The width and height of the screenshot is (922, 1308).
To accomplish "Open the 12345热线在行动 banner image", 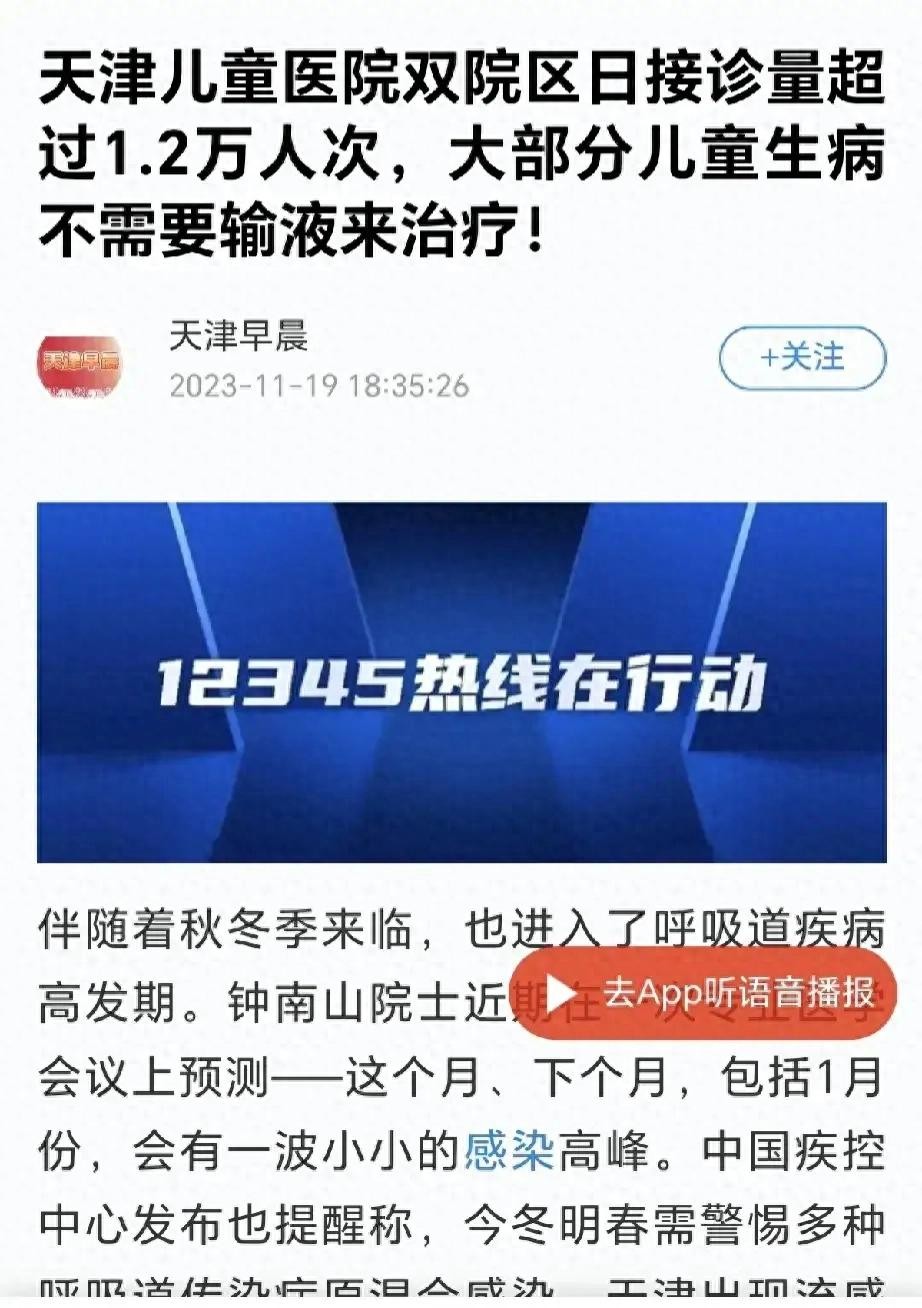I will pyautogui.click(x=461, y=682).
